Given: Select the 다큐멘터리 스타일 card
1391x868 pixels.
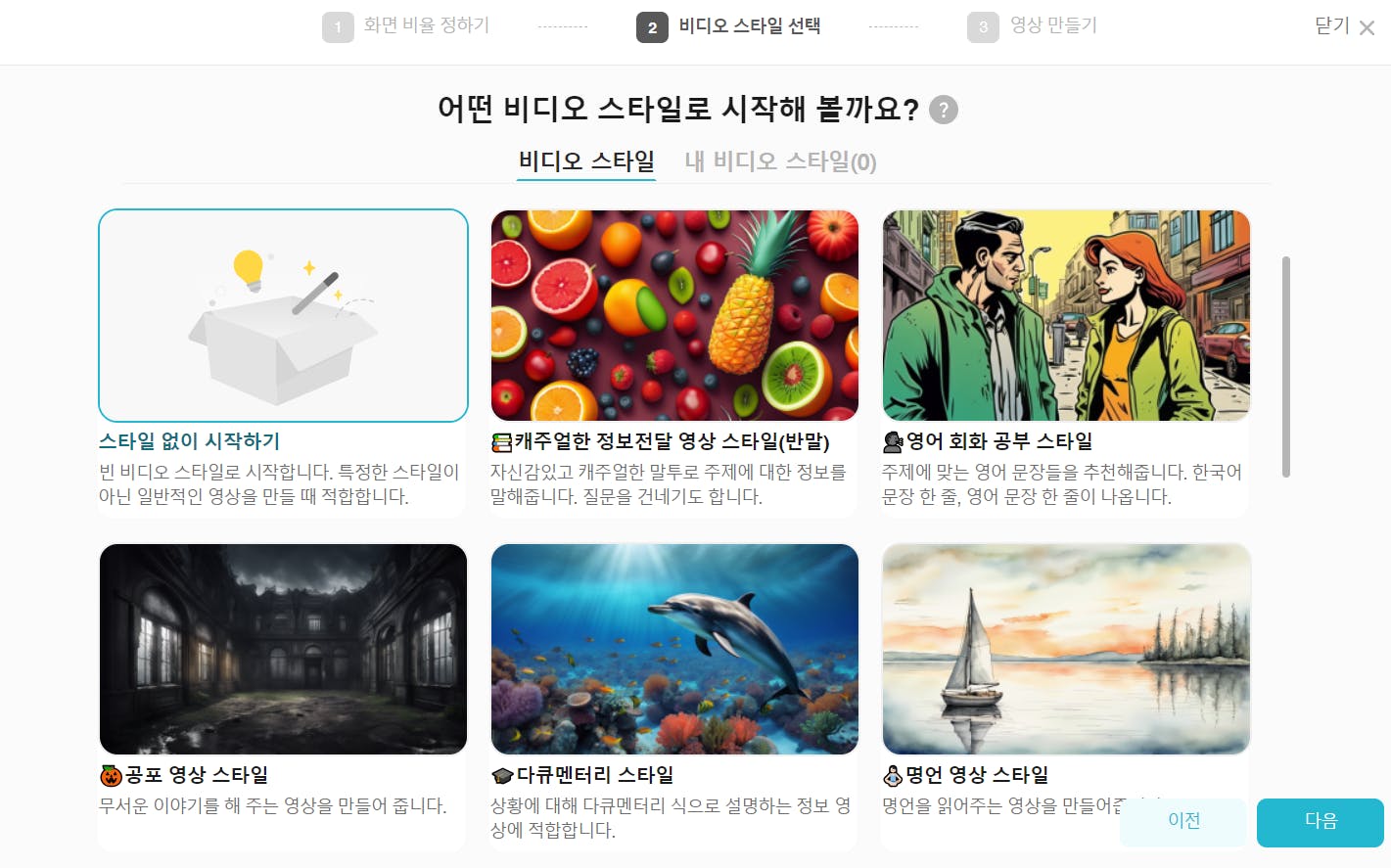Looking at the screenshot, I should point(674,649).
